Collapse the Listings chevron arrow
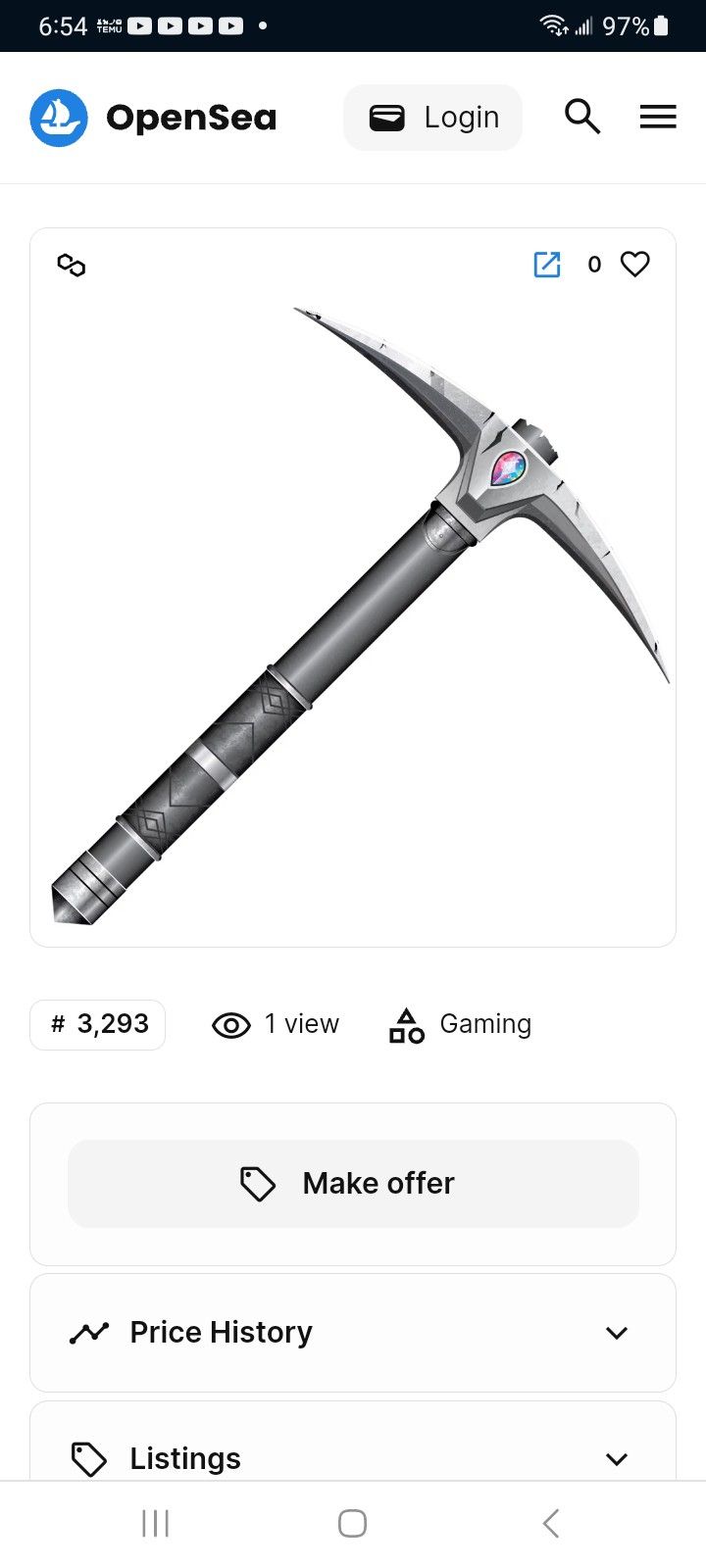Image resolution: width=706 pixels, height=1568 pixels. pos(616,1458)
